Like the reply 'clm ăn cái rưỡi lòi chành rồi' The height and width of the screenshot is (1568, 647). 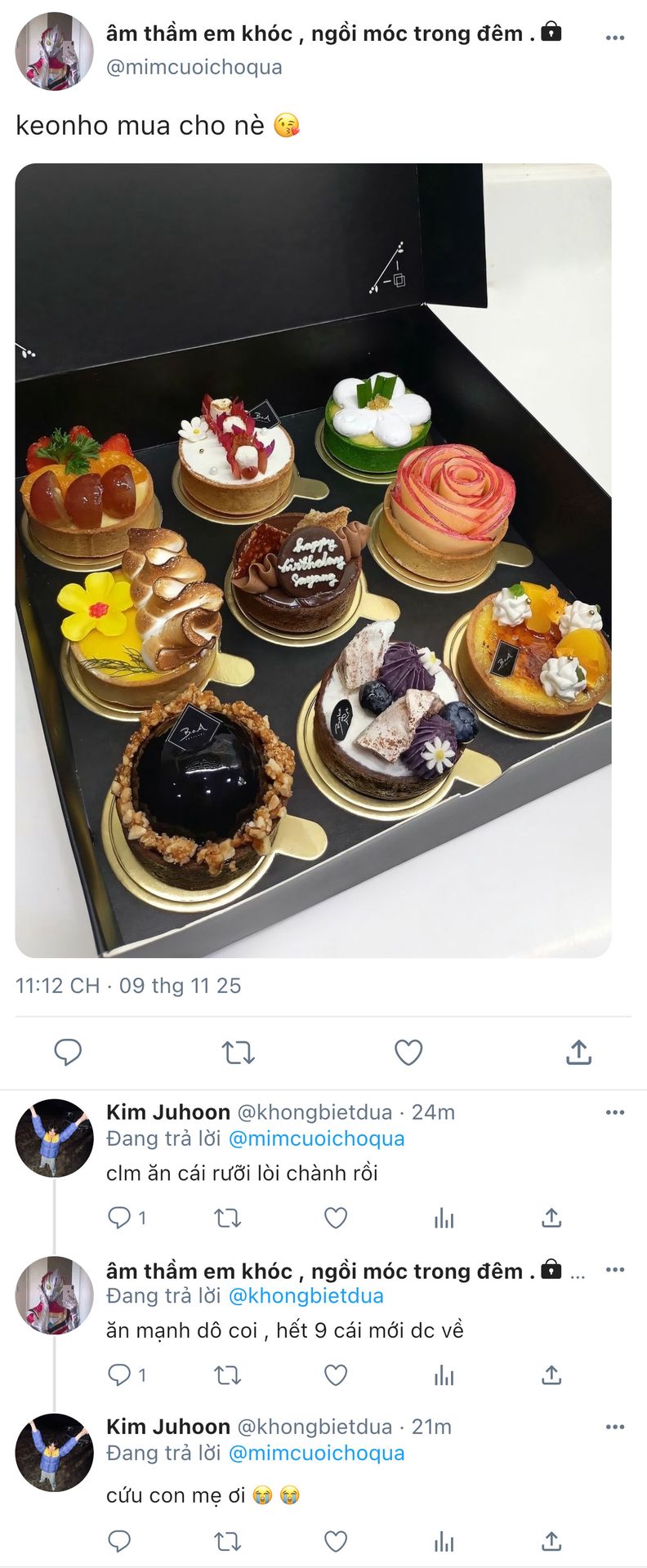pos(336,1218)
